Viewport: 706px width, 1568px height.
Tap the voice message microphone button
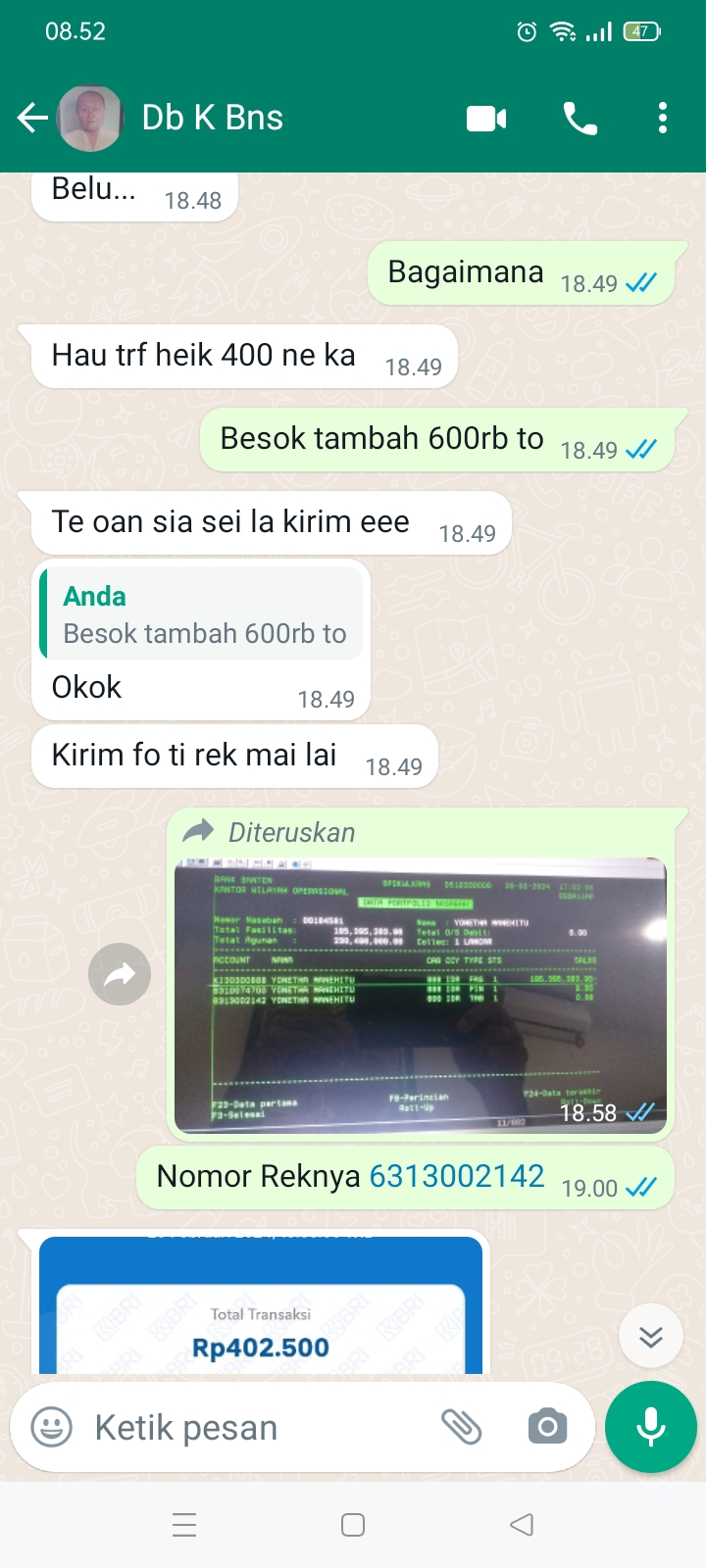coord(651,1427)
